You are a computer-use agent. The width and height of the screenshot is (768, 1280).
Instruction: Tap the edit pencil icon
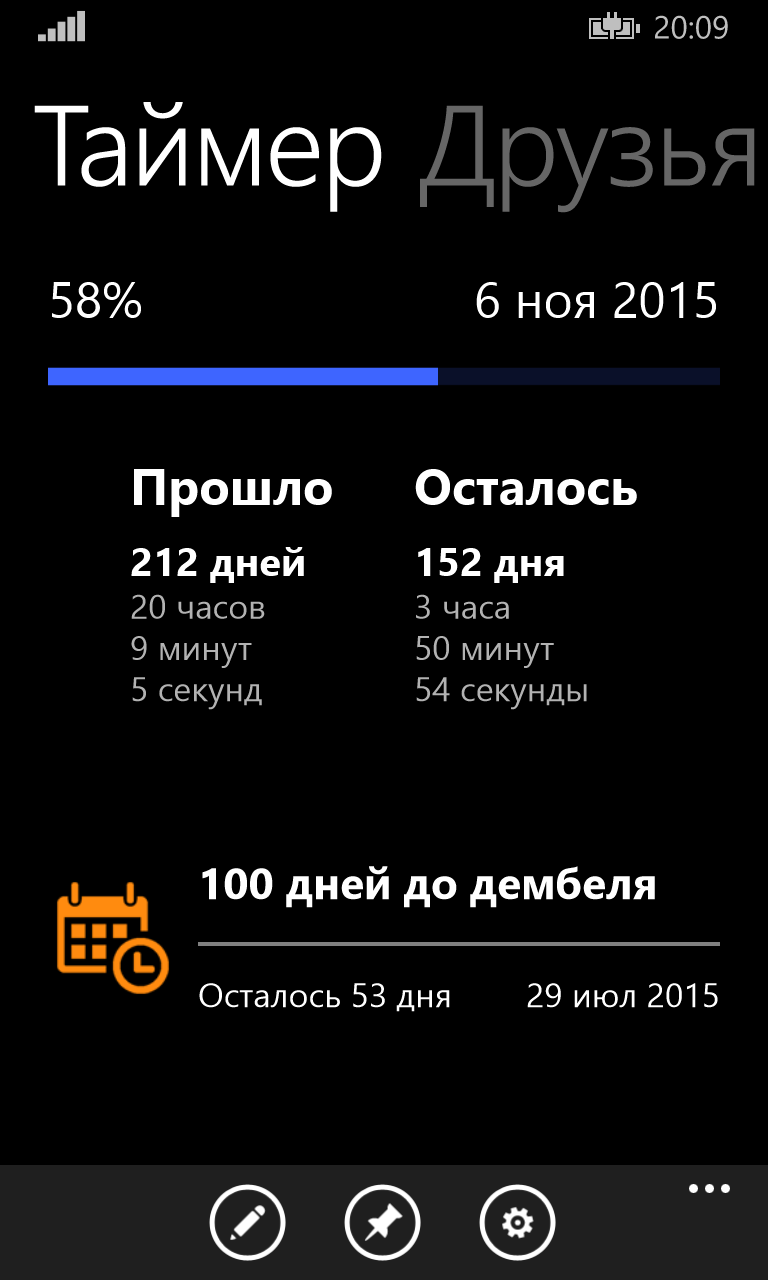click(x=247, y=1222)
